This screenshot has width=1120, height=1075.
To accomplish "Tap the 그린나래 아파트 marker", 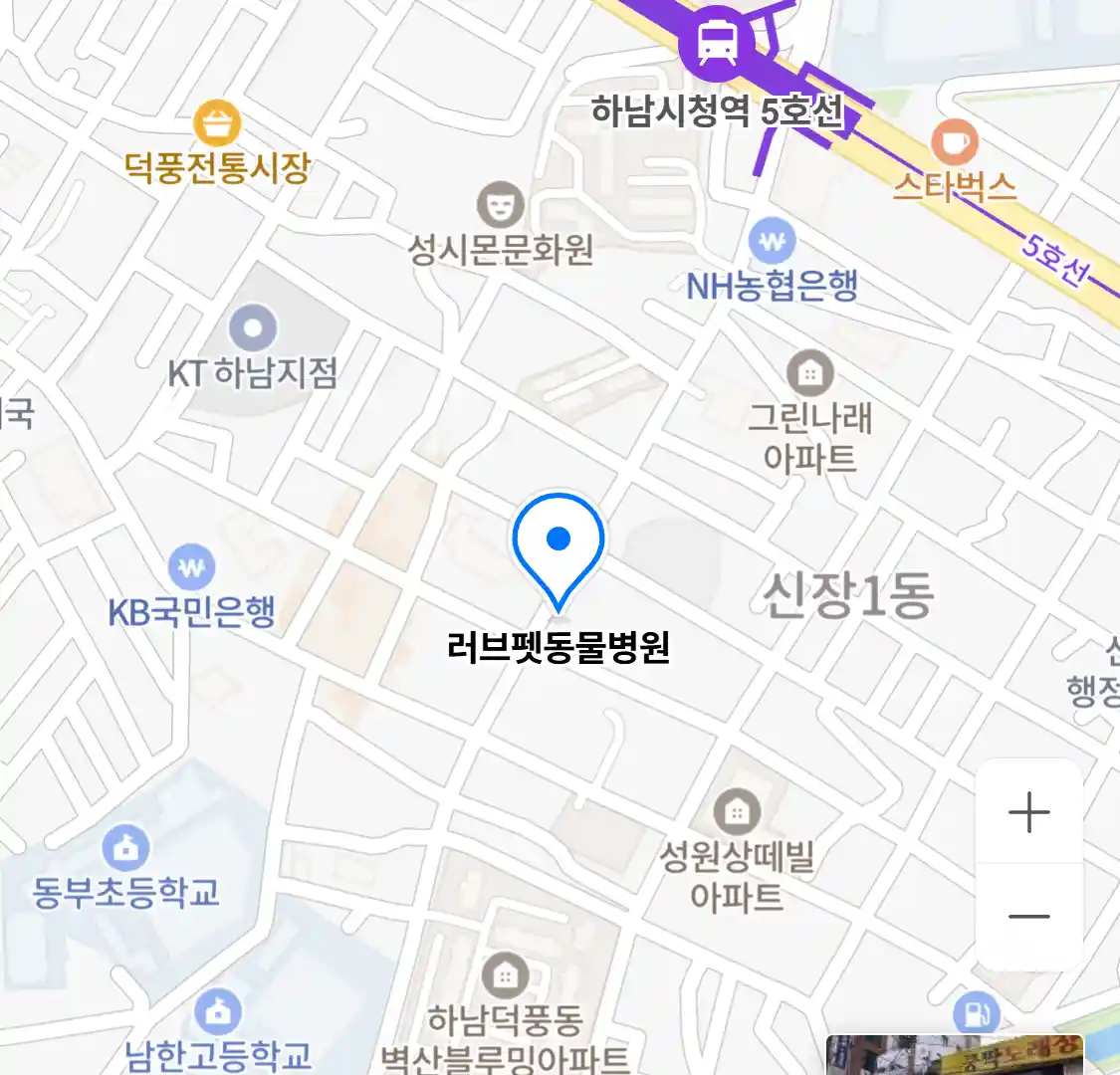I will point(809,374).
